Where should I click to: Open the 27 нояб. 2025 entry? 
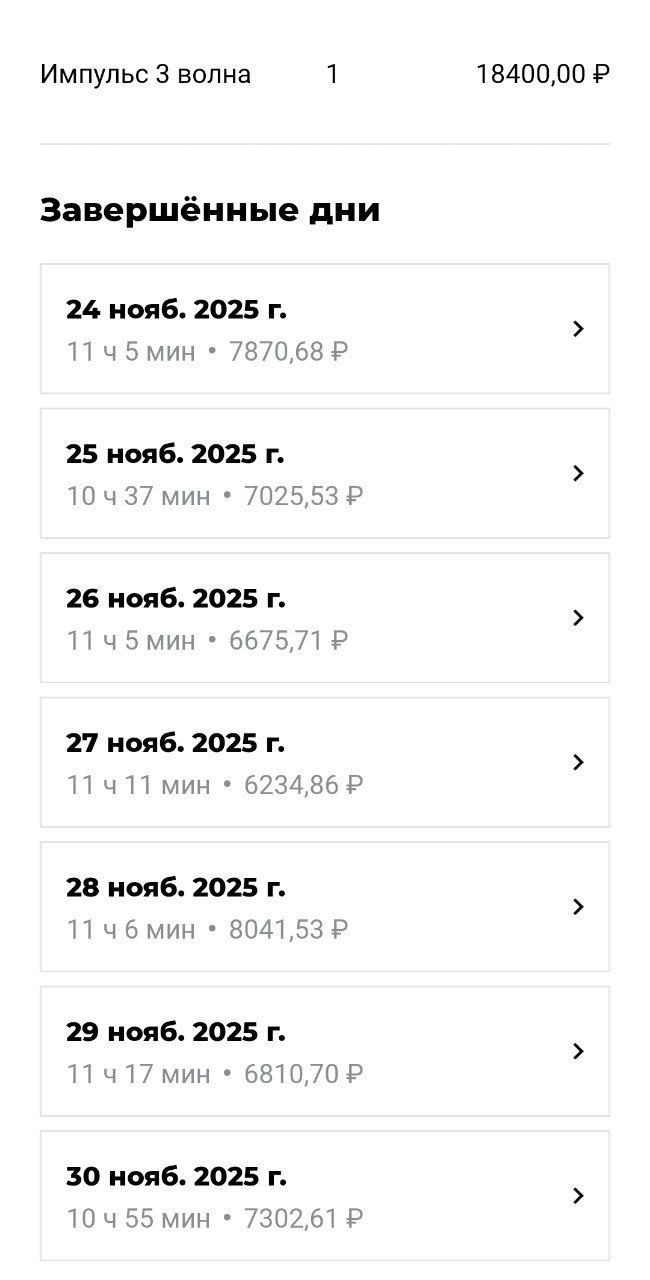[x=324, y=762]
